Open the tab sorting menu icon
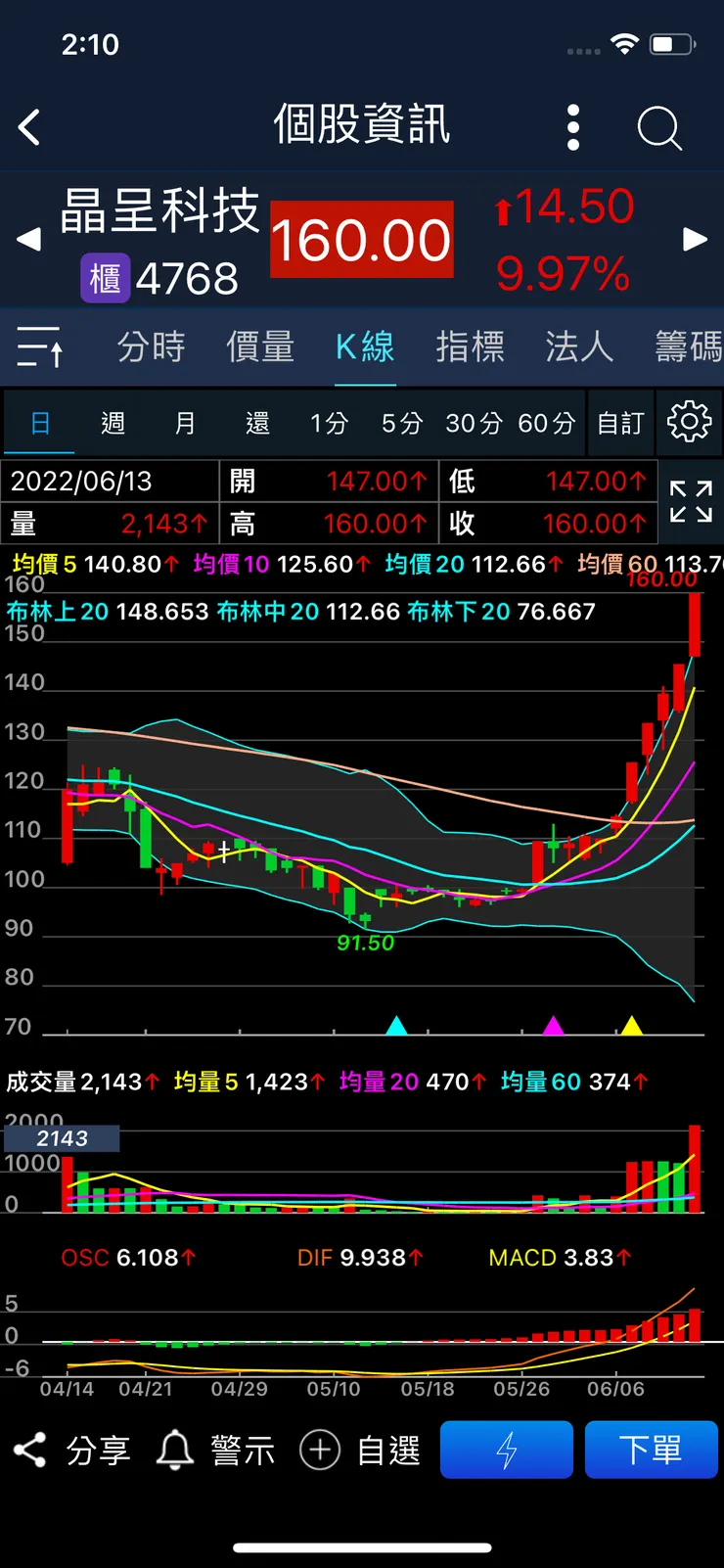Image resolution: width=724 pixels, height=1568 pixels. 40,347
